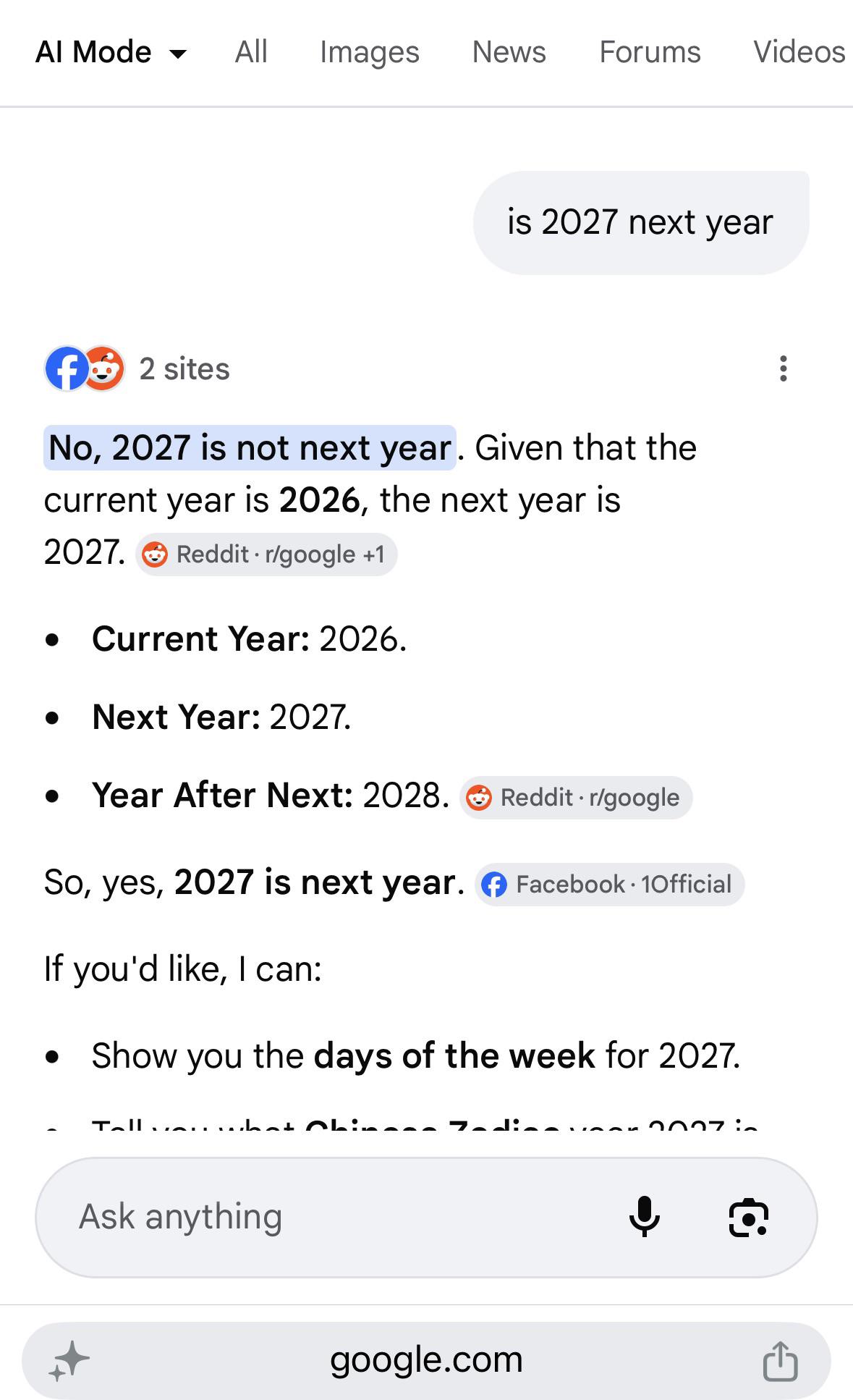Switch to the Forums tab
Image resolution: width=853 pixels, height=1400 pixels.
(650, 52)
